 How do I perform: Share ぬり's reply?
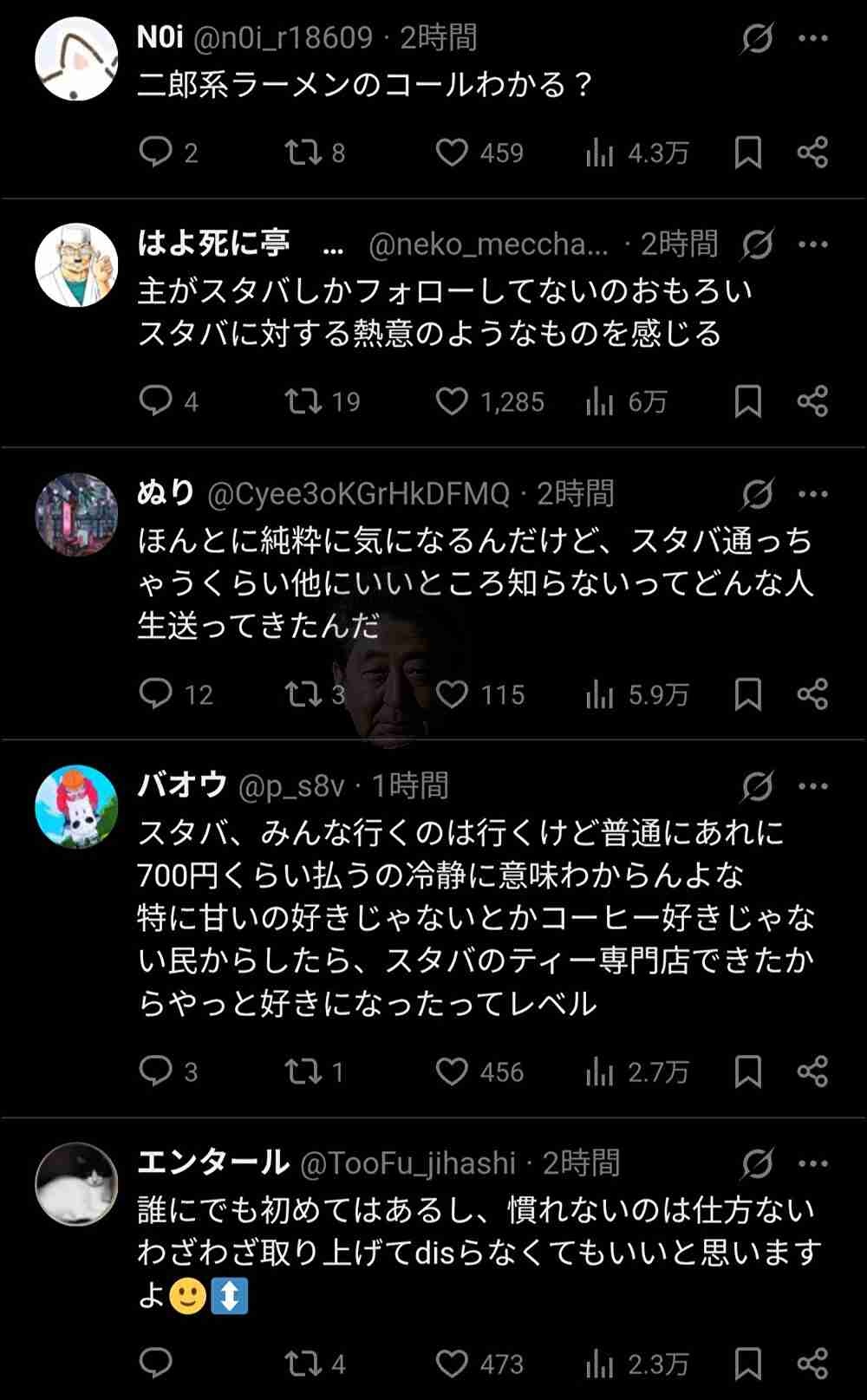tap(812, 693)
